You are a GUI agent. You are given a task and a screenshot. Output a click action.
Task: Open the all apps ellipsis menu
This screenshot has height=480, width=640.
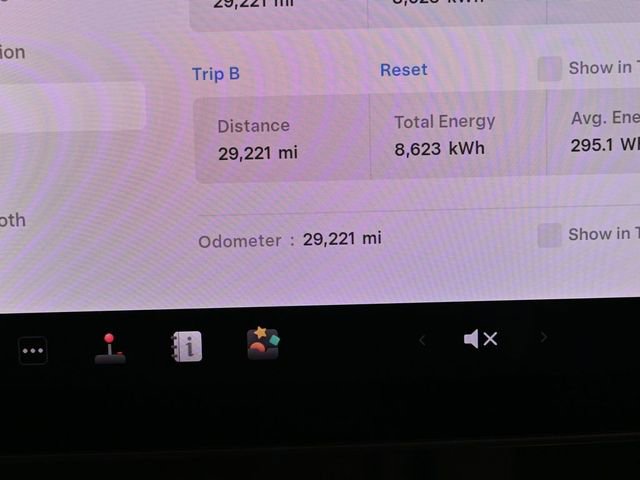pos(32,351)
